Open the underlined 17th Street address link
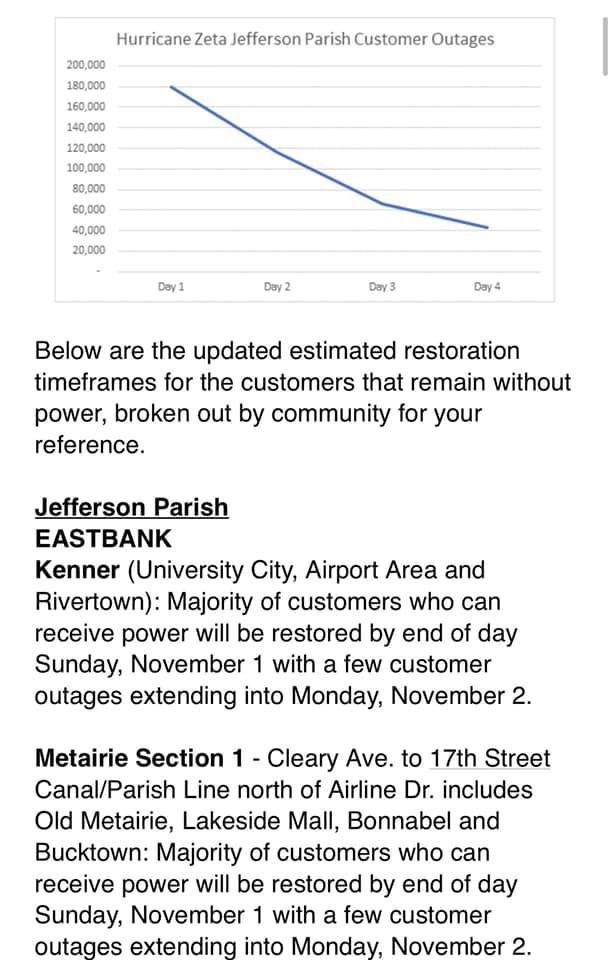 point(490,759)
